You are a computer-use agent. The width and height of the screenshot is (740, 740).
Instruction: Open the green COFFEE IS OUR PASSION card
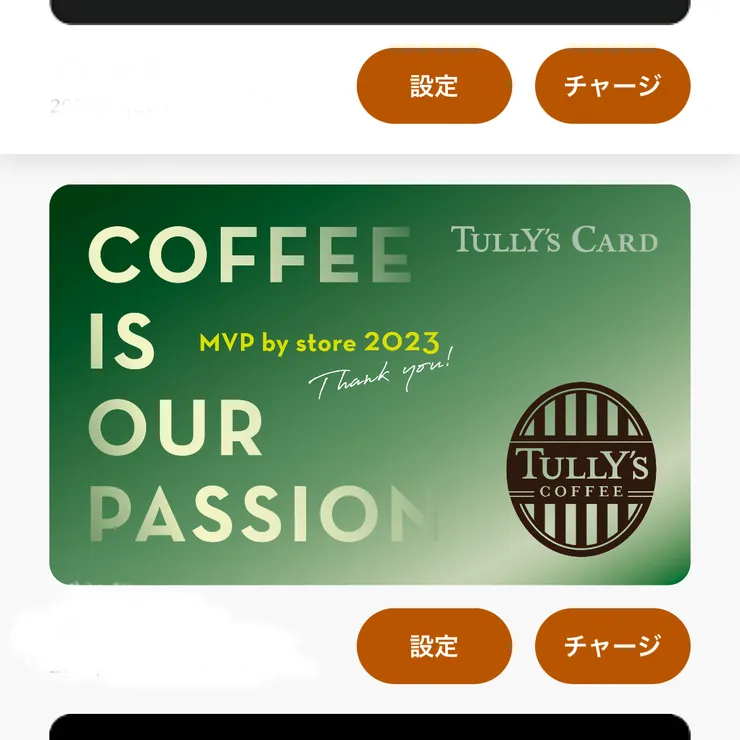click(369, 385)
